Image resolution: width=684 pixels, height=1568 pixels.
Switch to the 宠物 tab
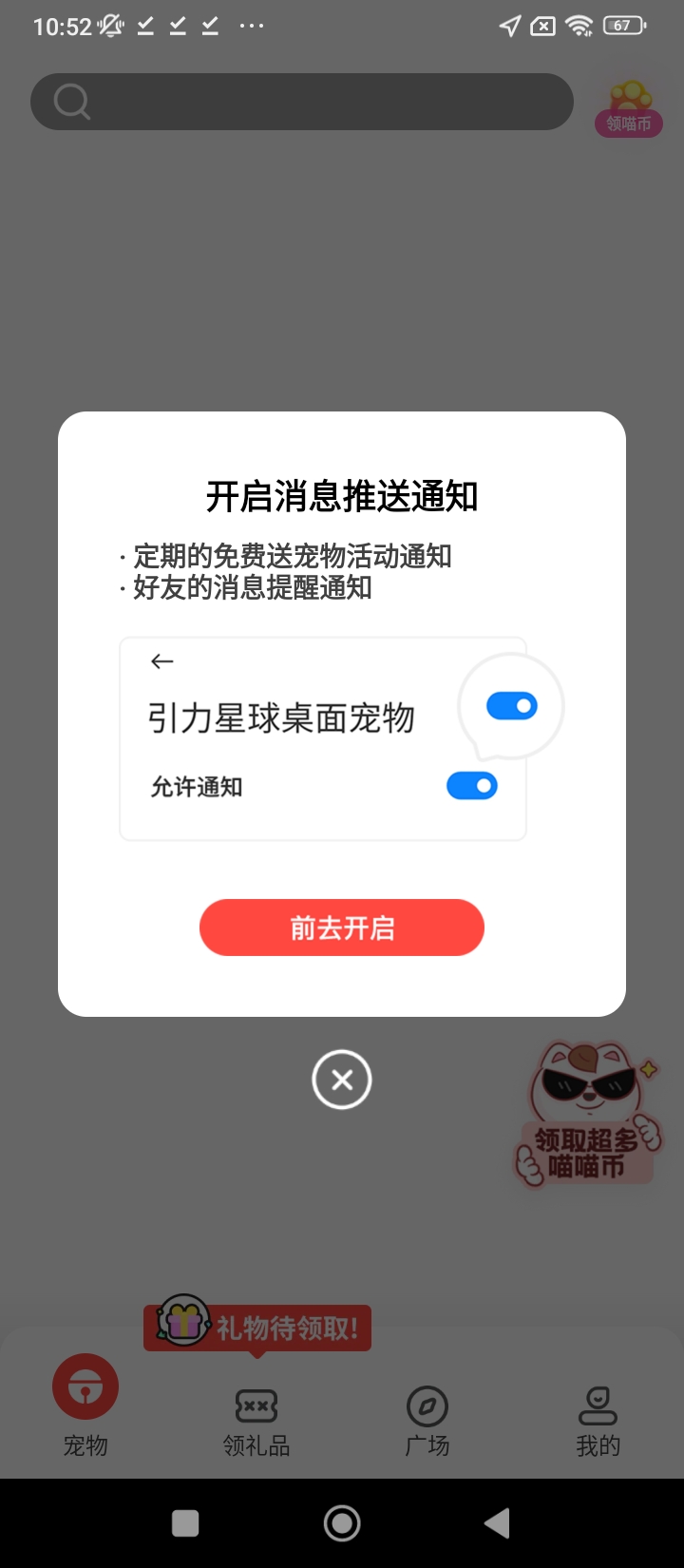tap(85, 1406)
